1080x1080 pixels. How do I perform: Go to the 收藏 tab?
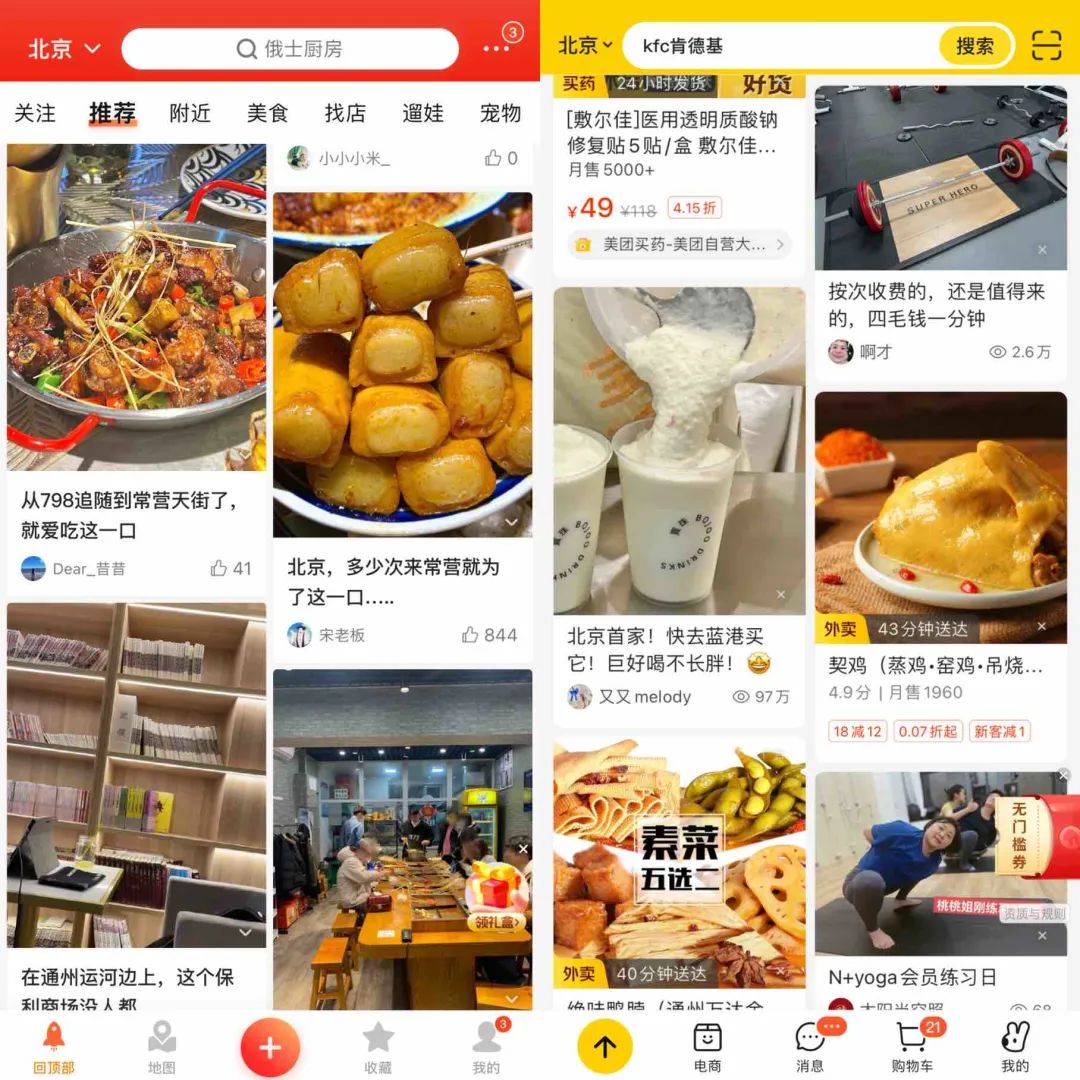(378, 1047)
